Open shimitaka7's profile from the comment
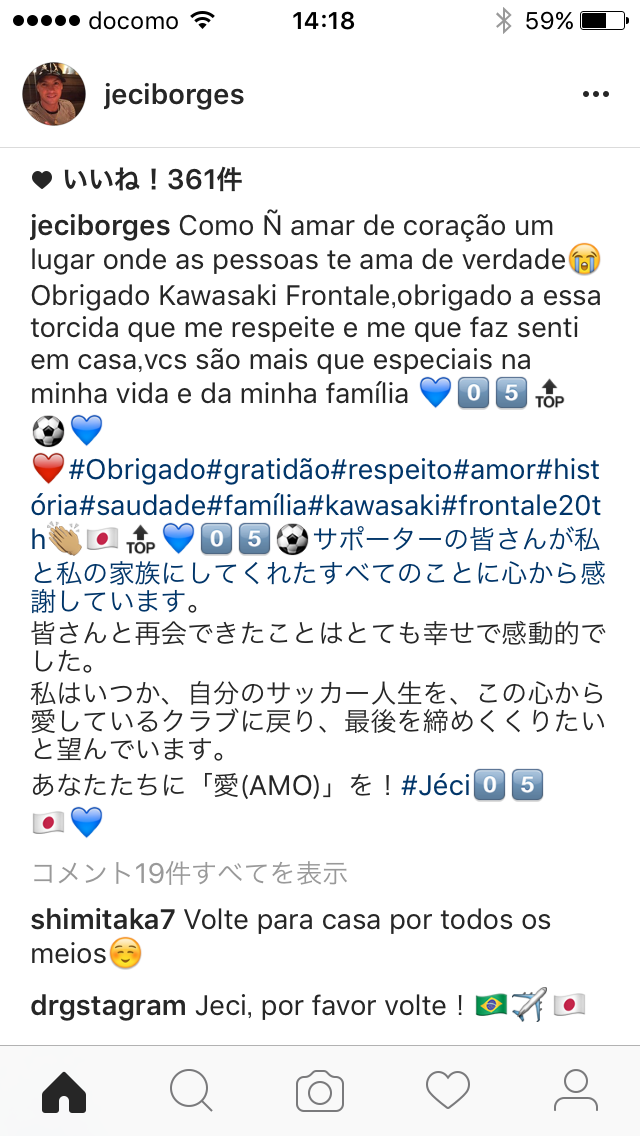Screen dimensions: 640x1136 [103, 920]
